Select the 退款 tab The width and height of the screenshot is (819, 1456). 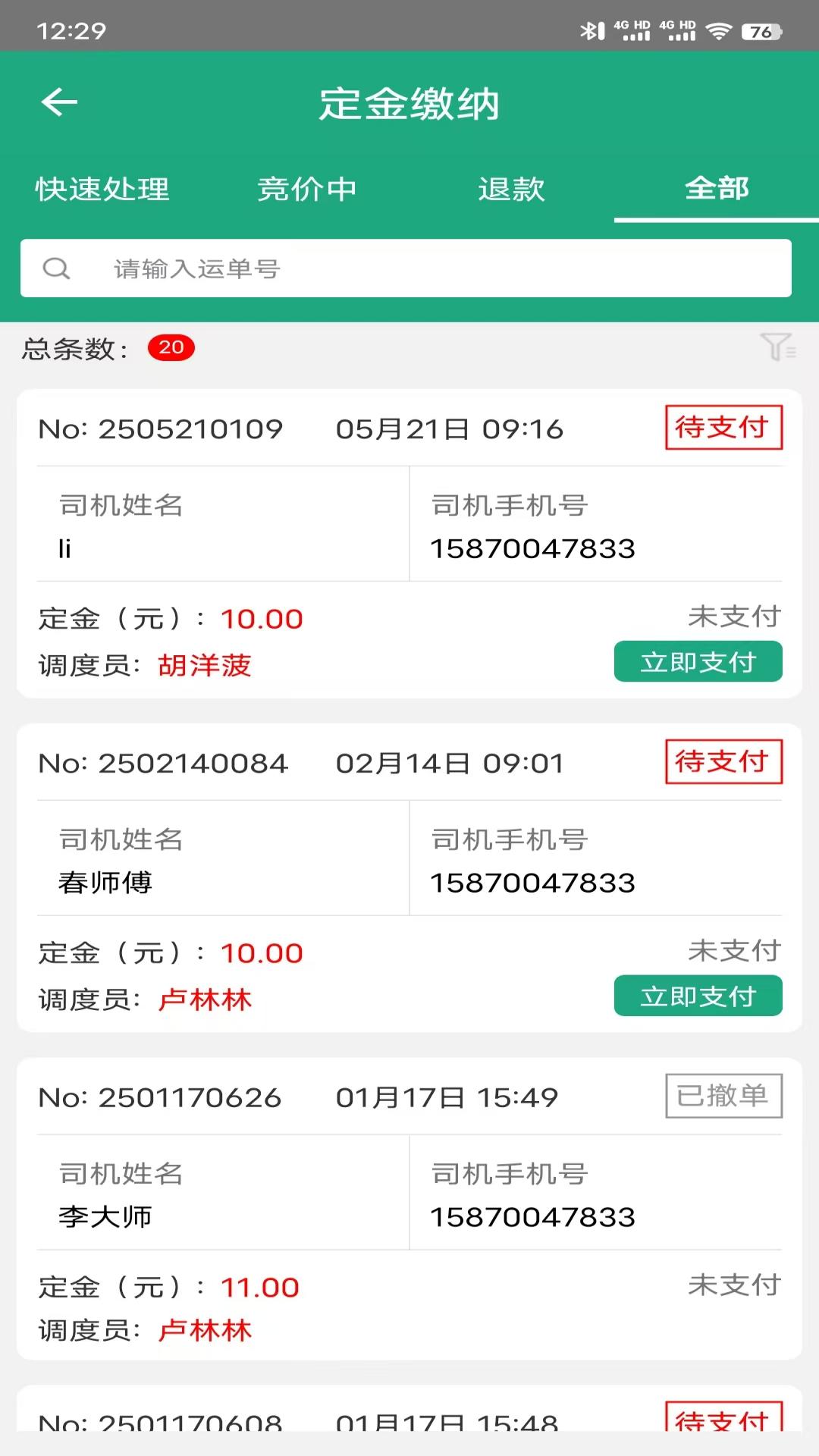(510, 190)
